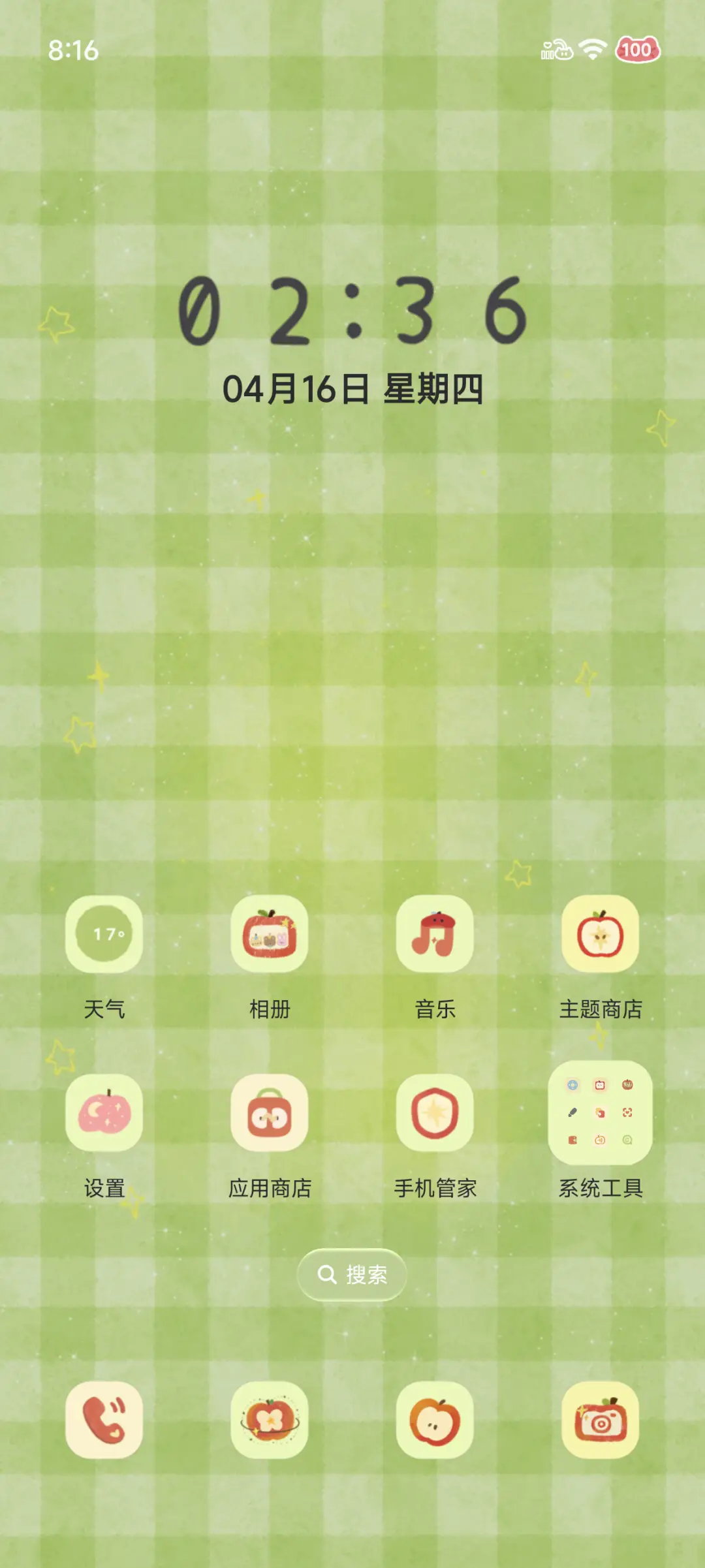The height and width of the screenshot is (1568, 705).
Task: Expand the compass mini icon inside 系统工具
Action: (572, 1085)
